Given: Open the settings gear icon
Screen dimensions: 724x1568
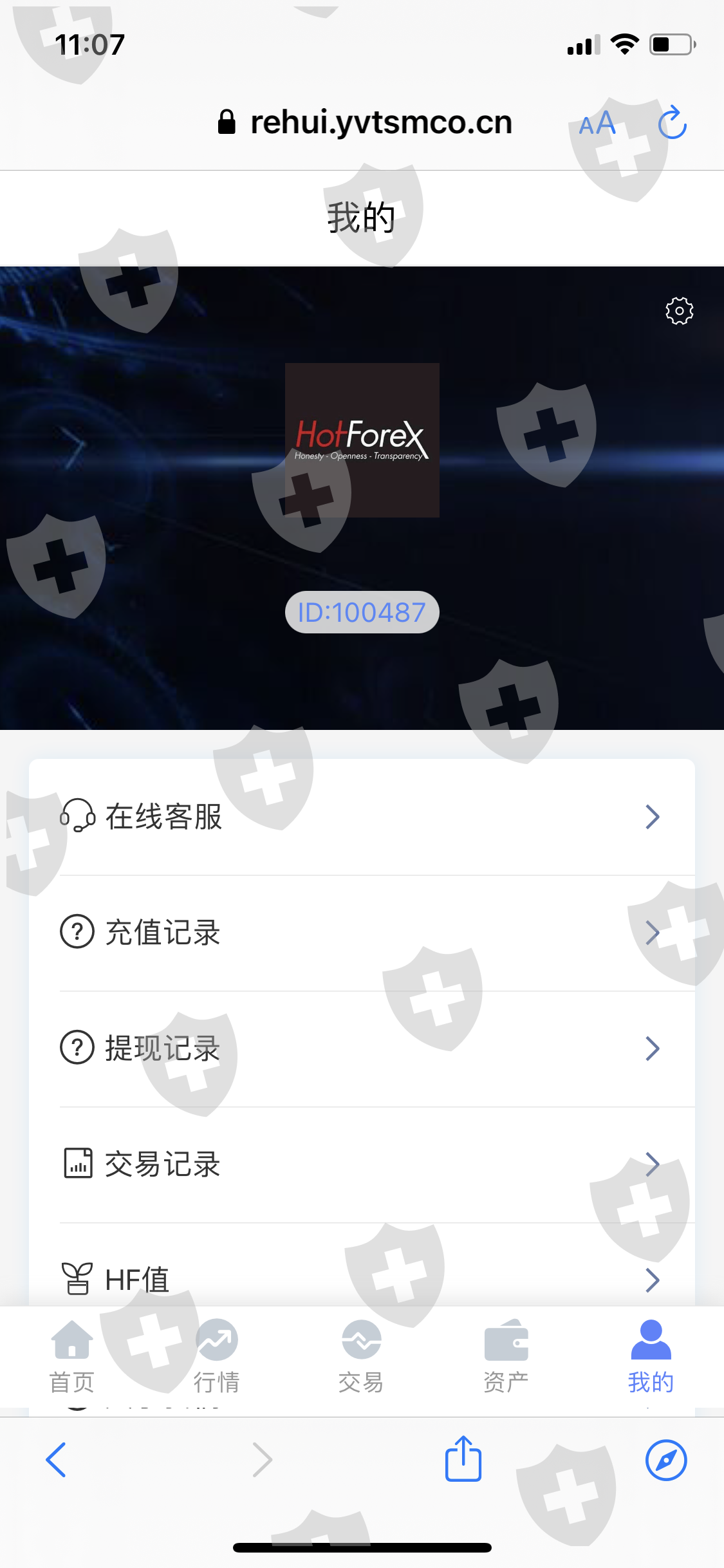Looking at the screenshot, I should pyautogui.click(x=679, y=311).
